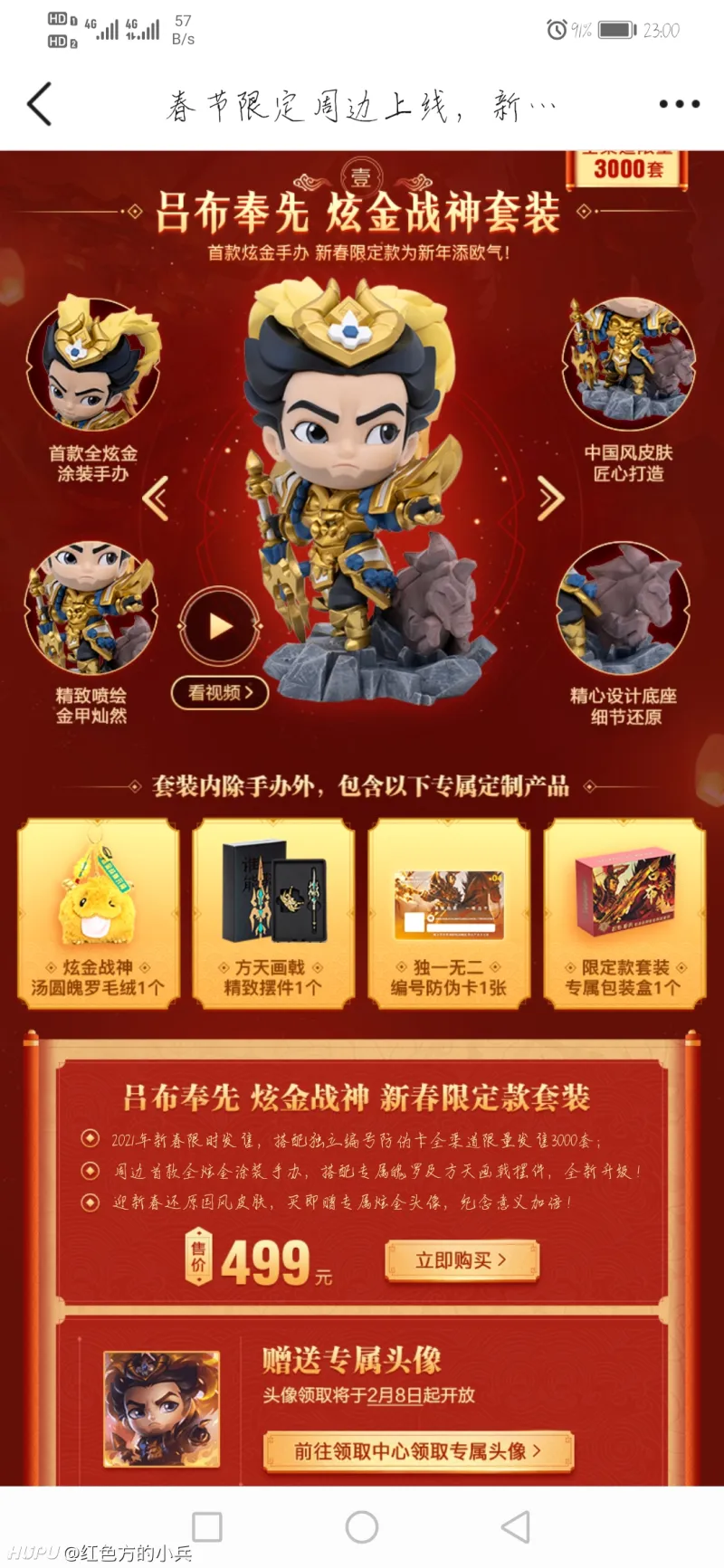
Task: Show the previous figure image
Action: (x=156, y=499)
